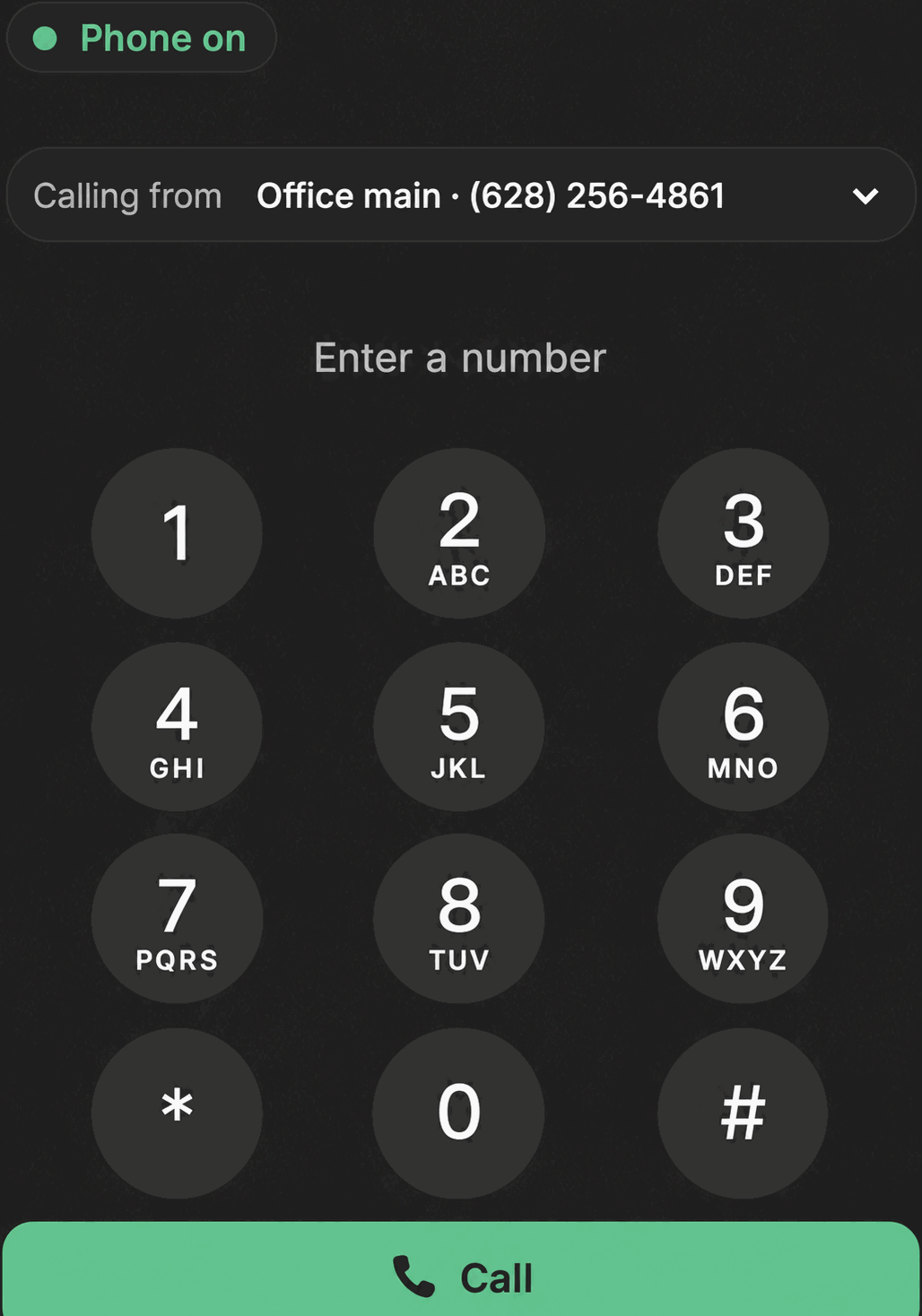922x1316 pixels.
Task: Tap the 5 JKL key
Action: 459,727
